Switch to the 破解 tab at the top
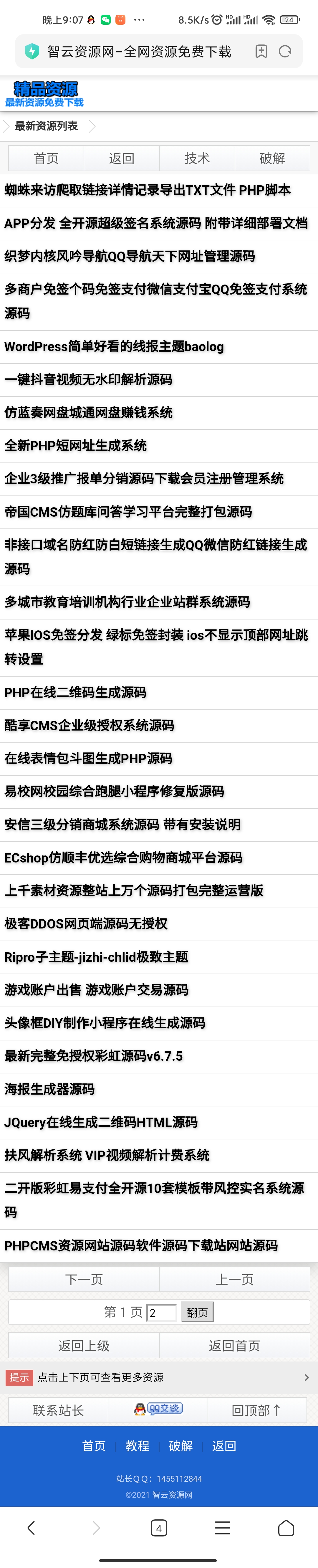The image size is (318, 1568). 272,158
